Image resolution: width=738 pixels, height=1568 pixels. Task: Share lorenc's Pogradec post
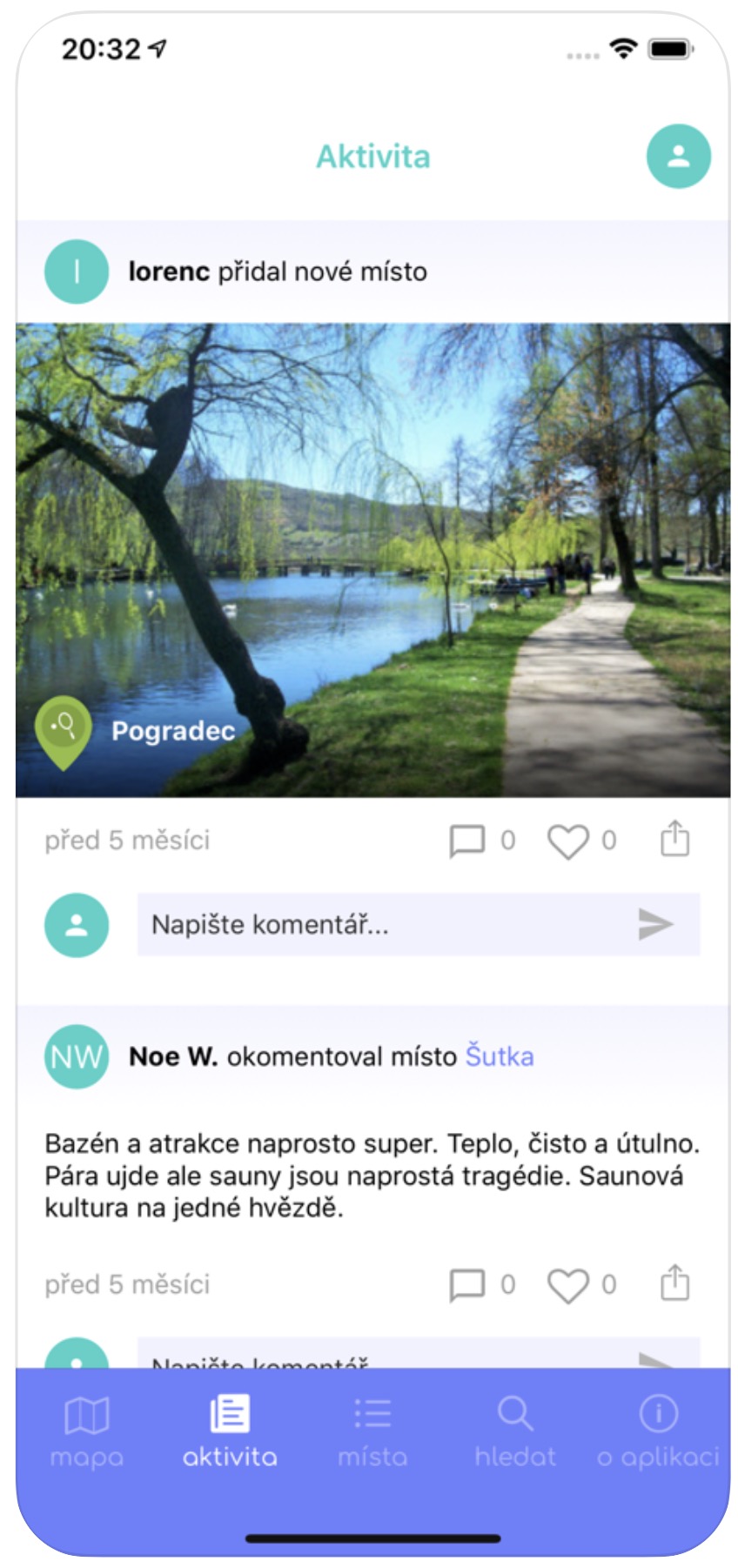(x=674, y=840)
